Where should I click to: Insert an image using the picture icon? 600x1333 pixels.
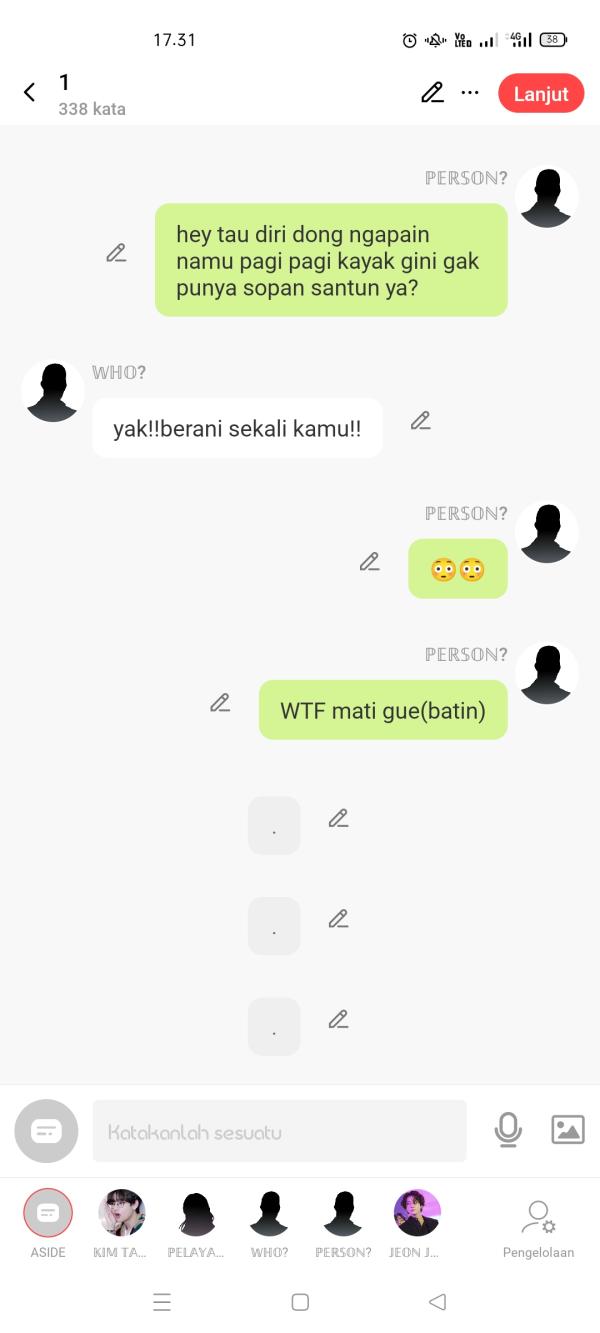[x=568, y=1130]
